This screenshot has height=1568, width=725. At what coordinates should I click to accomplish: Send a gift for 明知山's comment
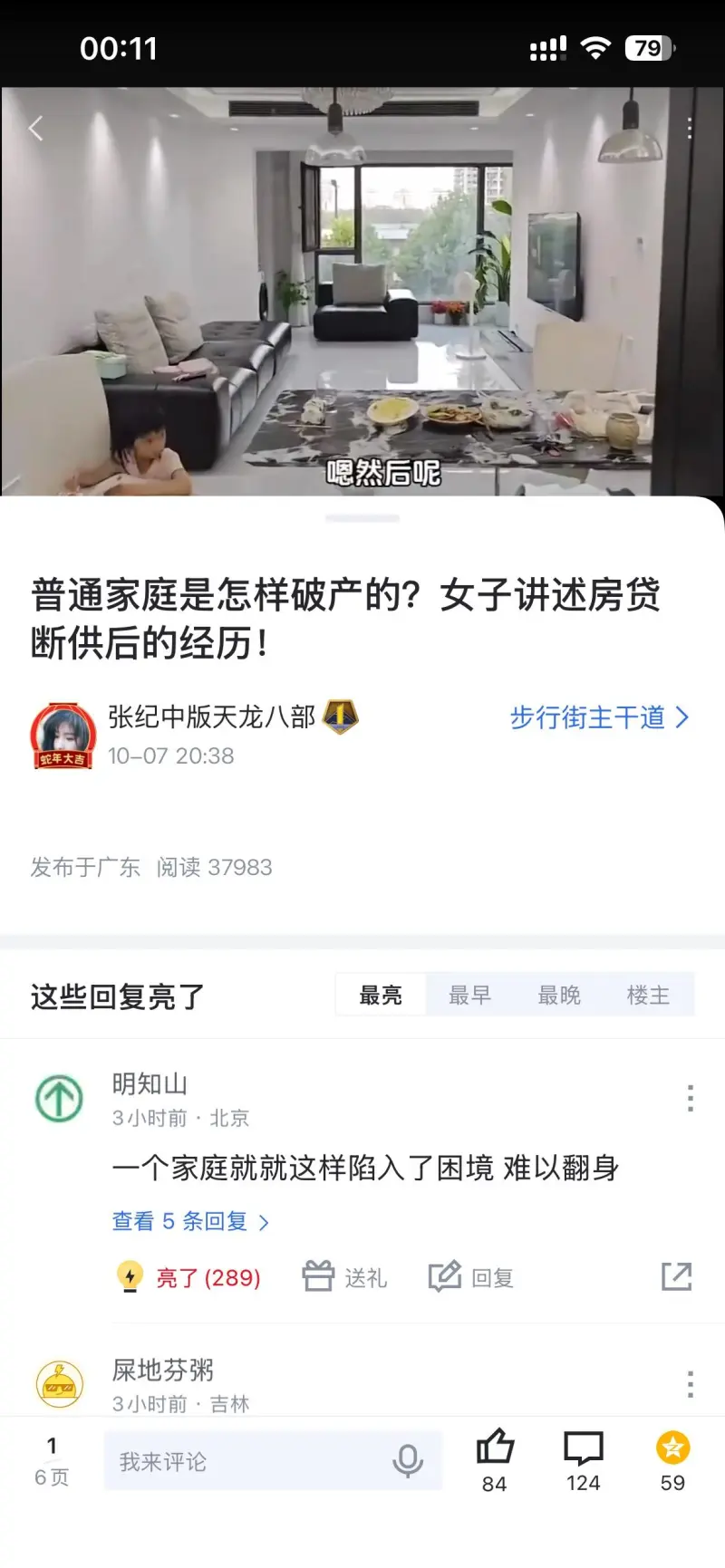point(344,1277)
